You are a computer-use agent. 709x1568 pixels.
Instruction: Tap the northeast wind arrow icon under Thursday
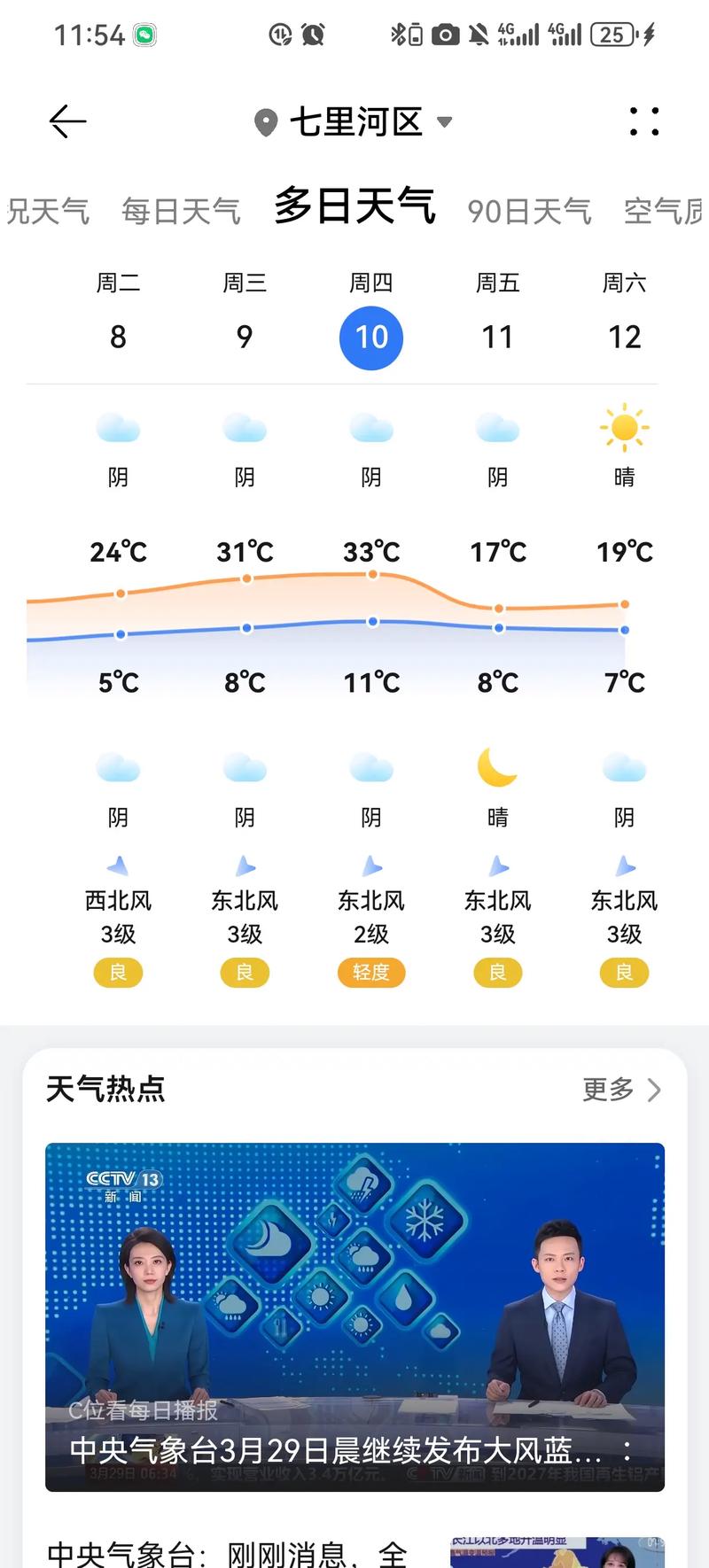(371, 864)
